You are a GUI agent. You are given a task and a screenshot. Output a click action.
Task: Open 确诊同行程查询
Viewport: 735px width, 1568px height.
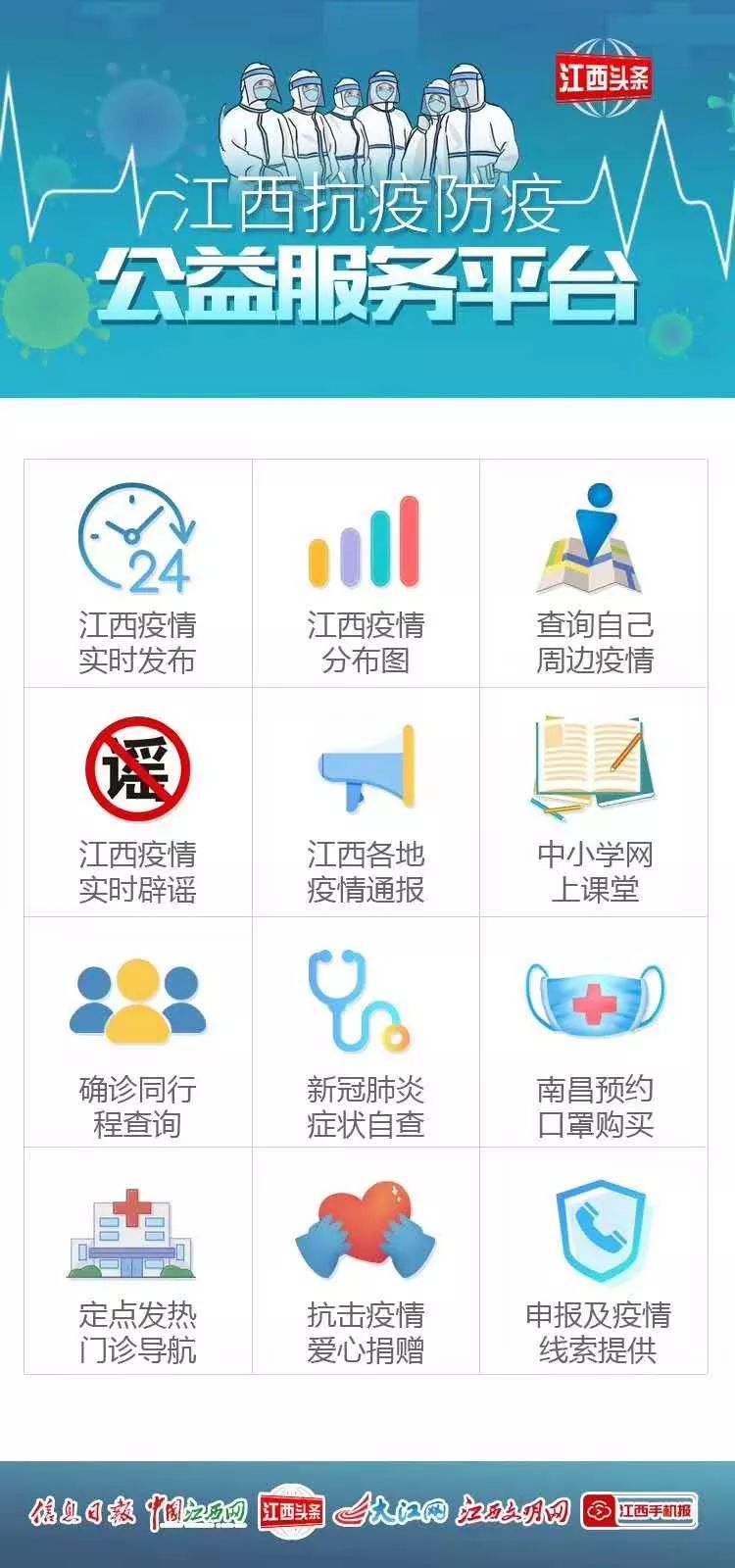click(137, 1033)
